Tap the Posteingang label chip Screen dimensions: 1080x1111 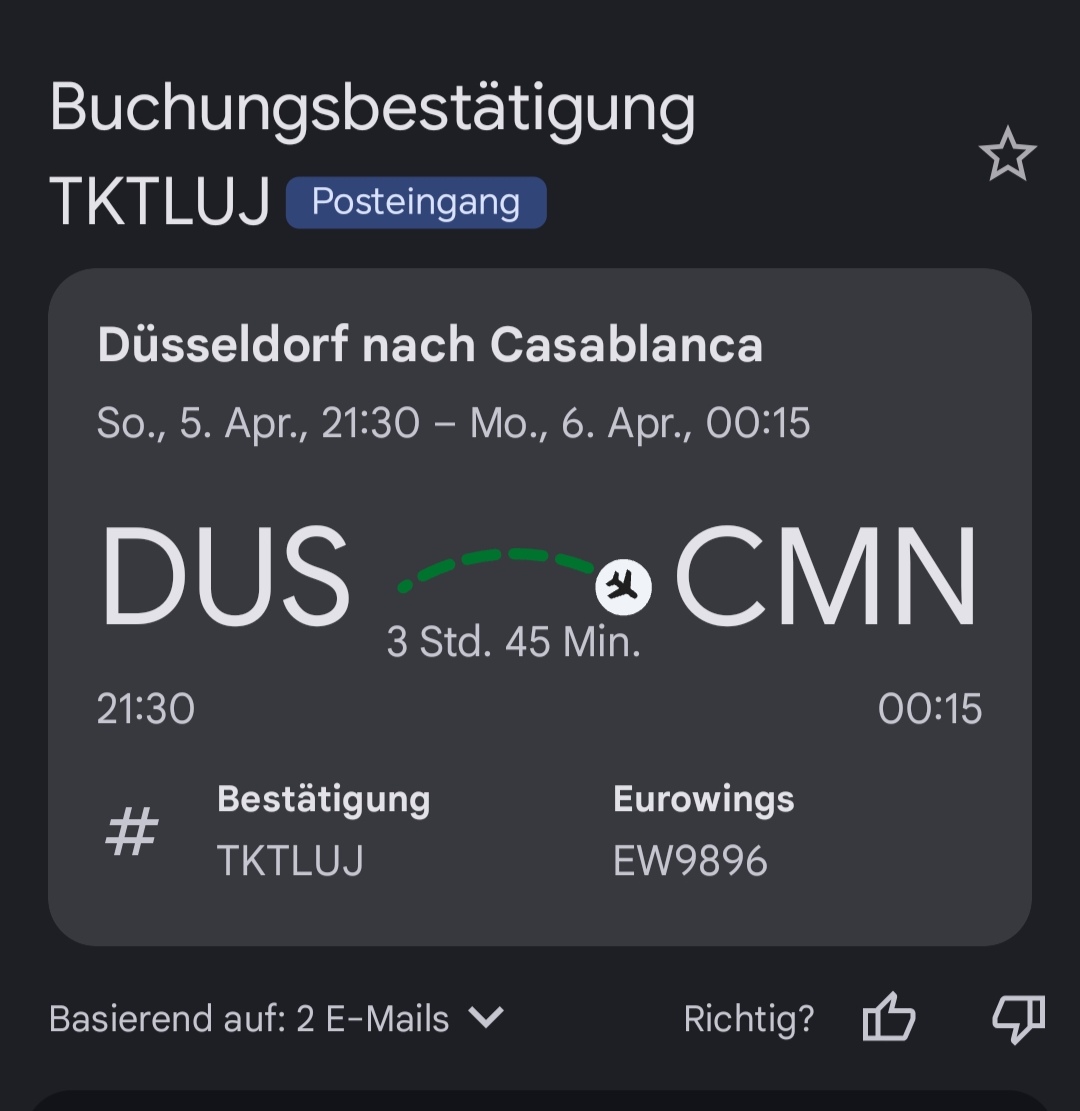(x=416, y=202)
